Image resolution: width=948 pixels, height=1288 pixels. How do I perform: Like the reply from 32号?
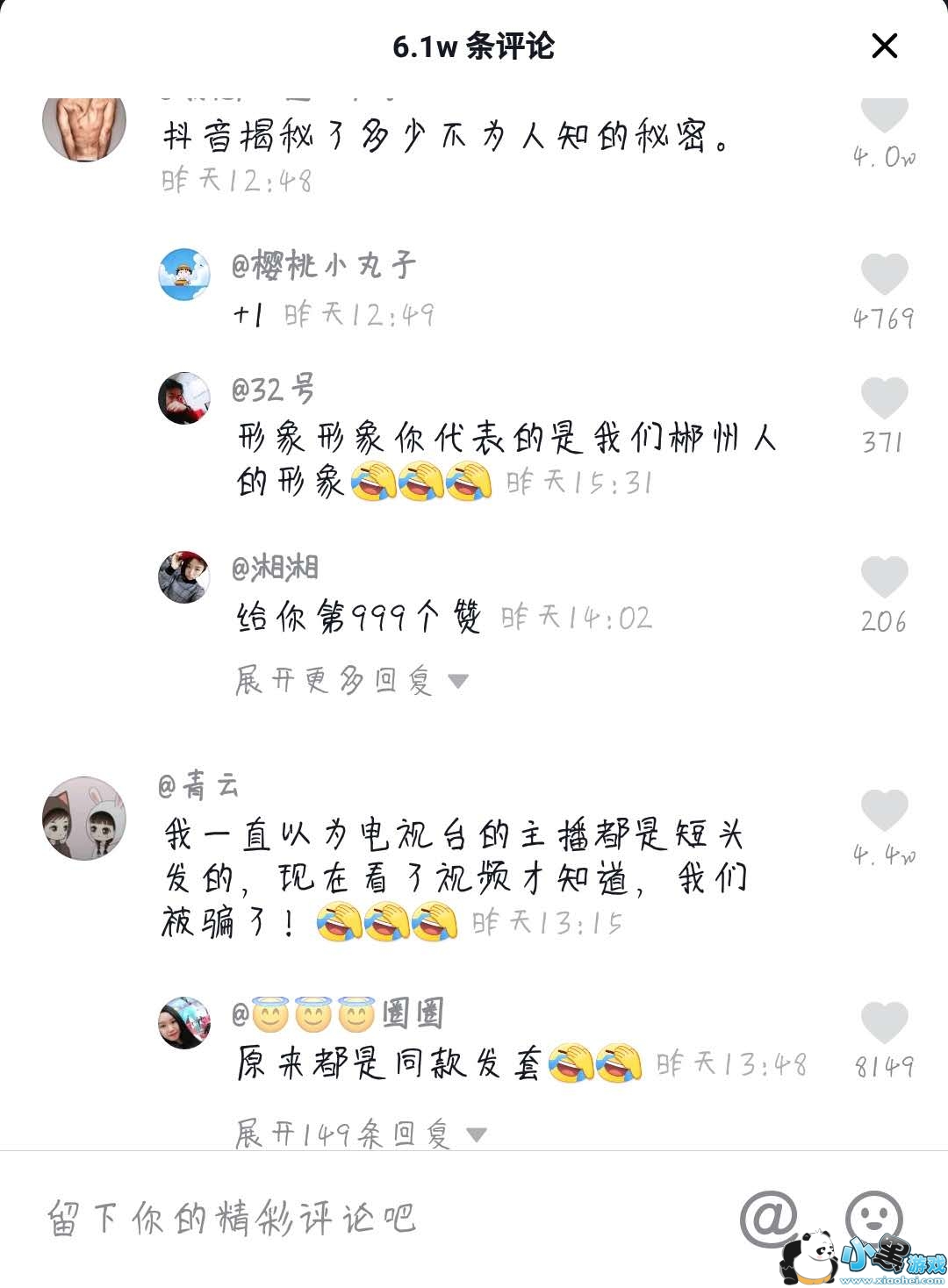884,399
